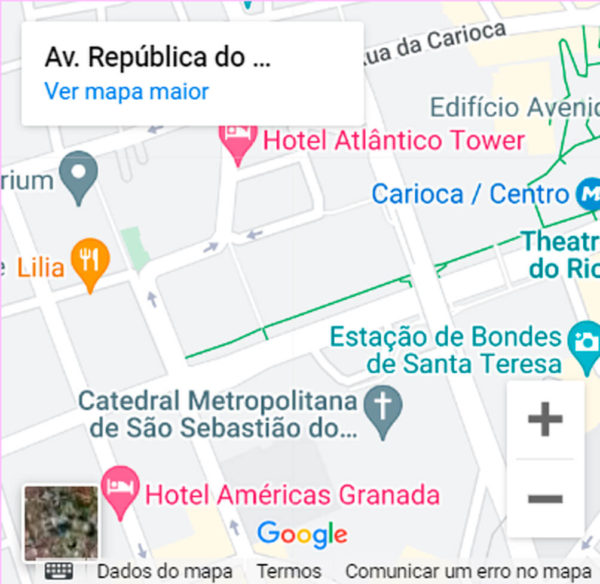Open 'Dados do mapa' info

coord(165,571)
